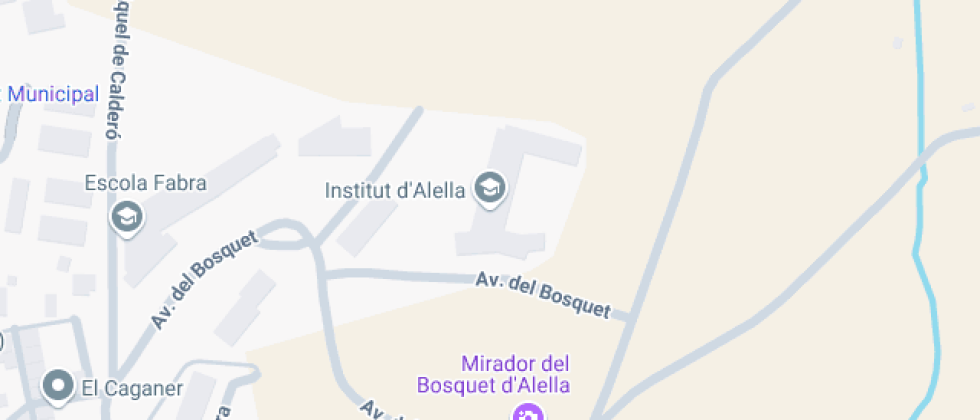This screenshot has width=980, height=420.
Task: Select the Escola Fabra school pin
Action: 127,215
